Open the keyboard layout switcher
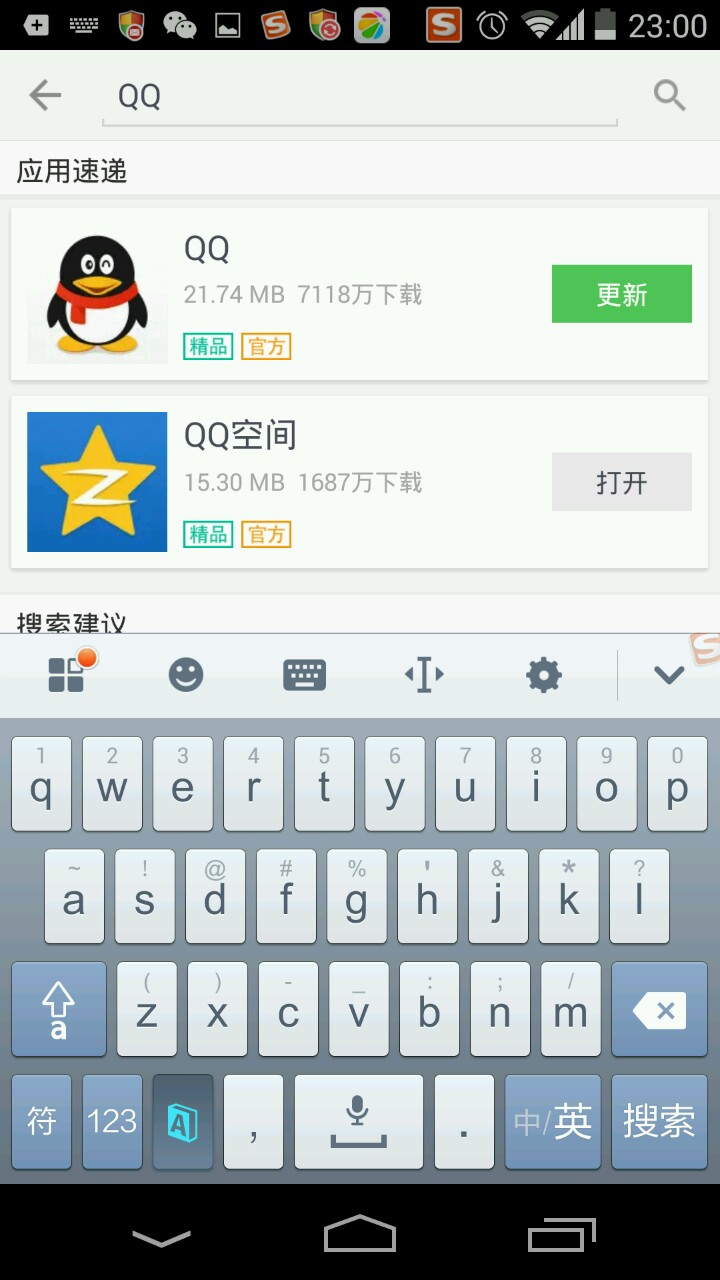The width and height of the screenshot is (720, 1280). point(304,675)
